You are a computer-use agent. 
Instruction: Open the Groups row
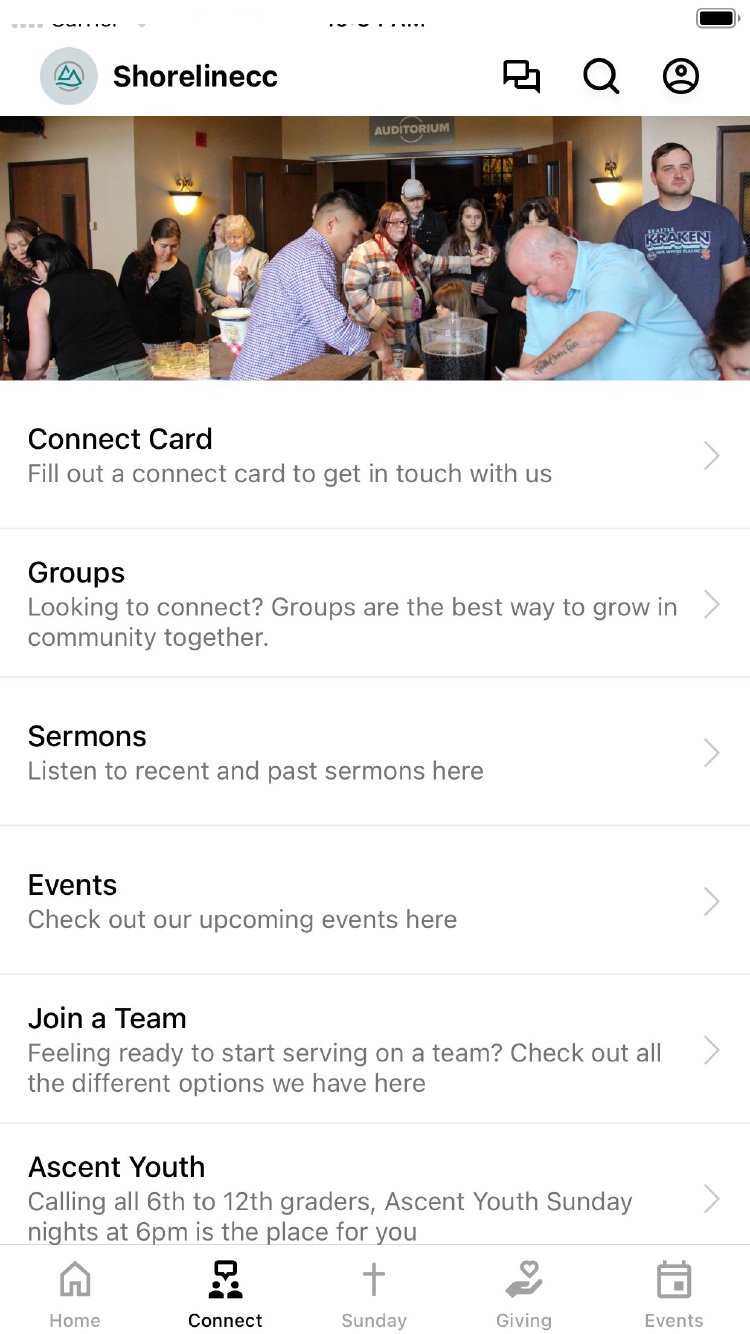374,604
